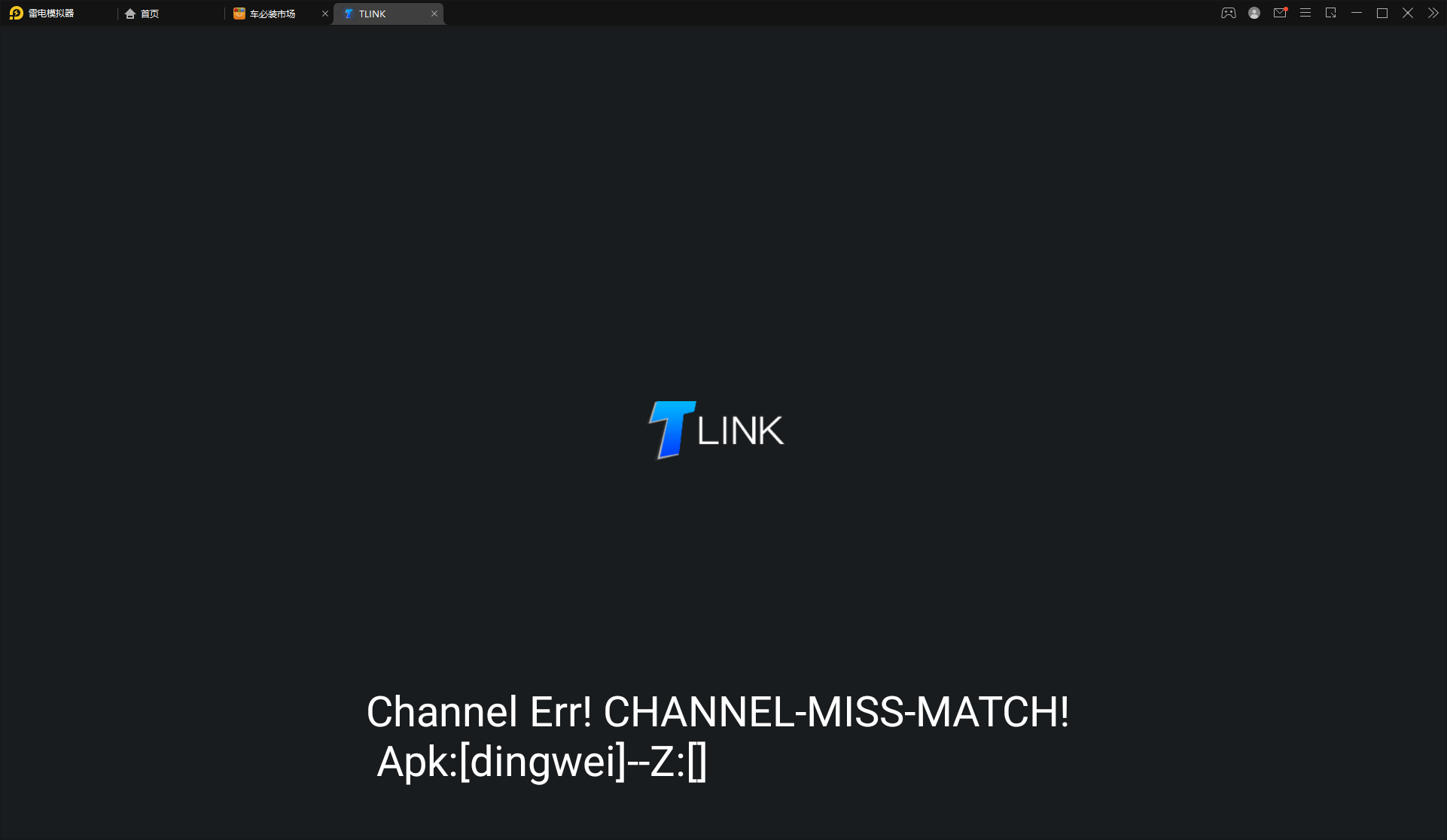Open the mail messages icon
The image size is (1447, 840).
pos(1280,13)
